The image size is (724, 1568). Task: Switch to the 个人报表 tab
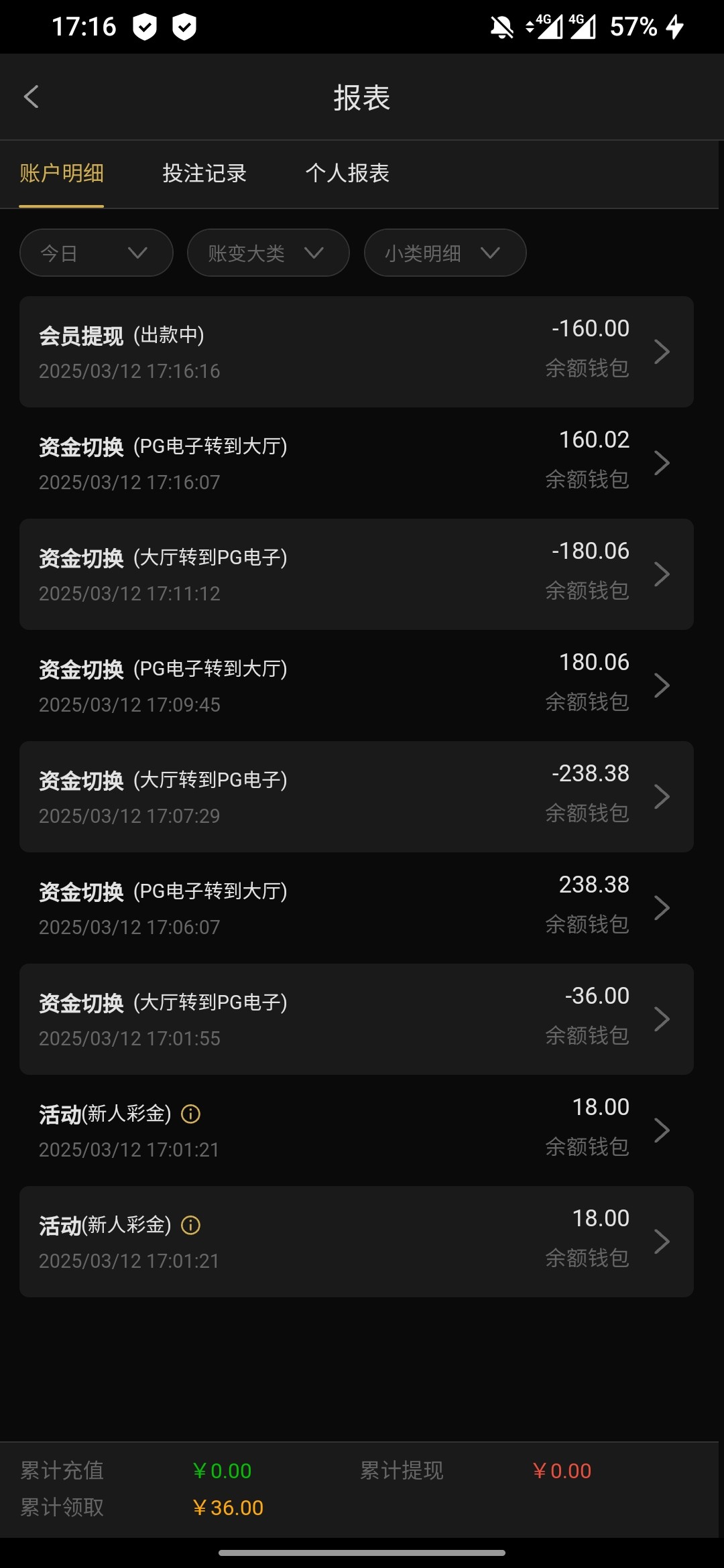point(347,174)
